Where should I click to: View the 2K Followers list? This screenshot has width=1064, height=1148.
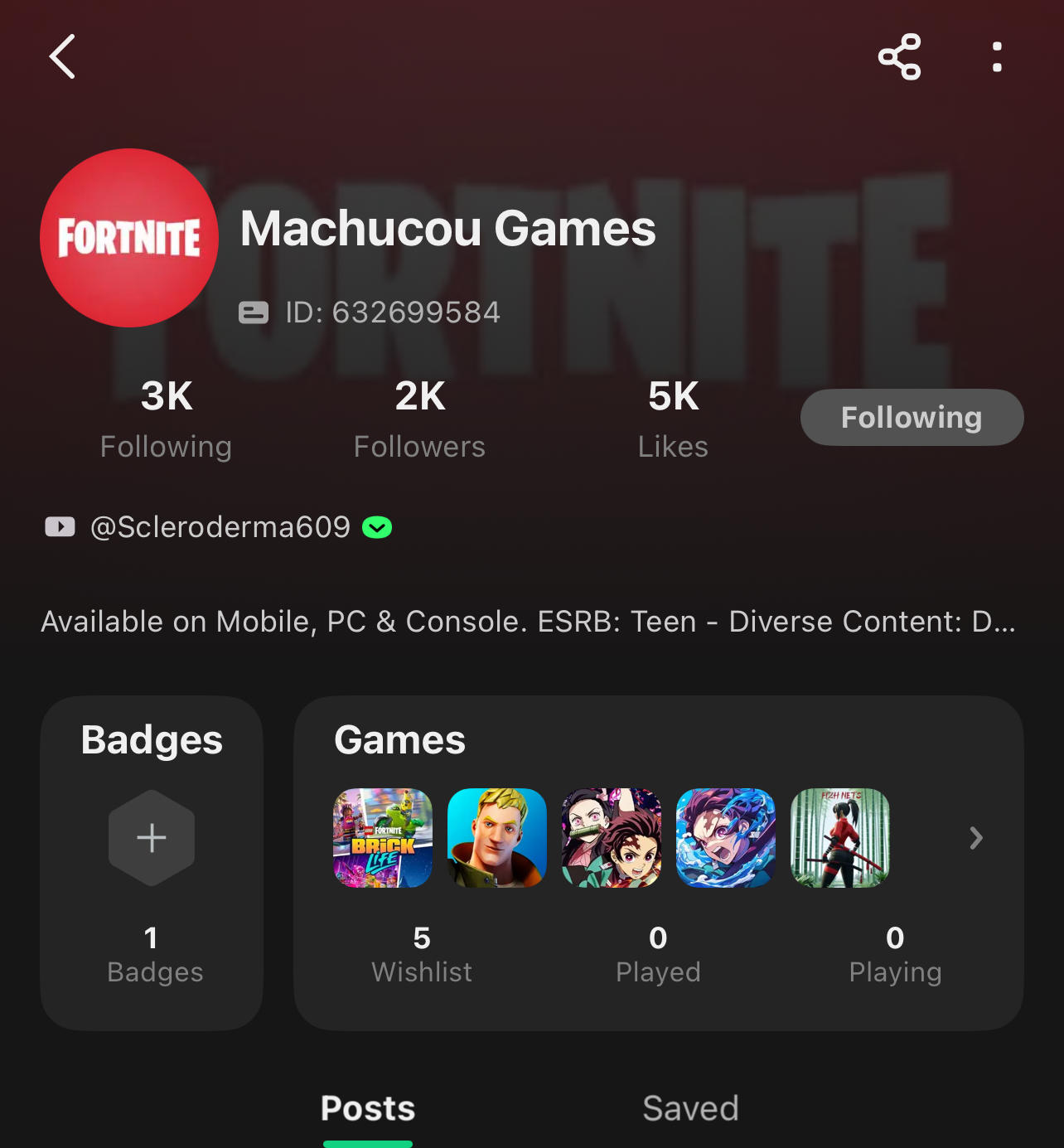coord(419,419)
